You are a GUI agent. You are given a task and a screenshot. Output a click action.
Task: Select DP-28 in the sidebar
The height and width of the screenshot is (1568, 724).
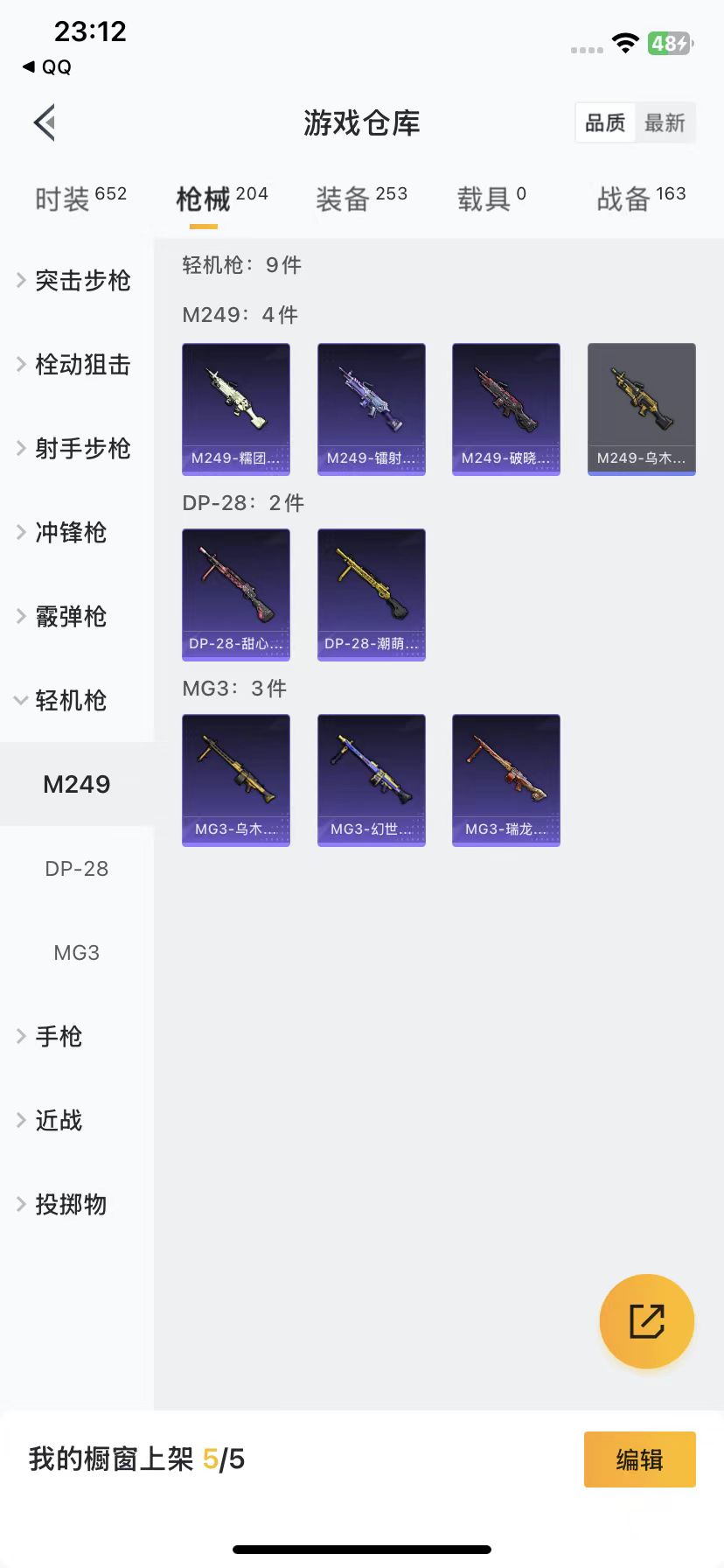coord(77,869)
